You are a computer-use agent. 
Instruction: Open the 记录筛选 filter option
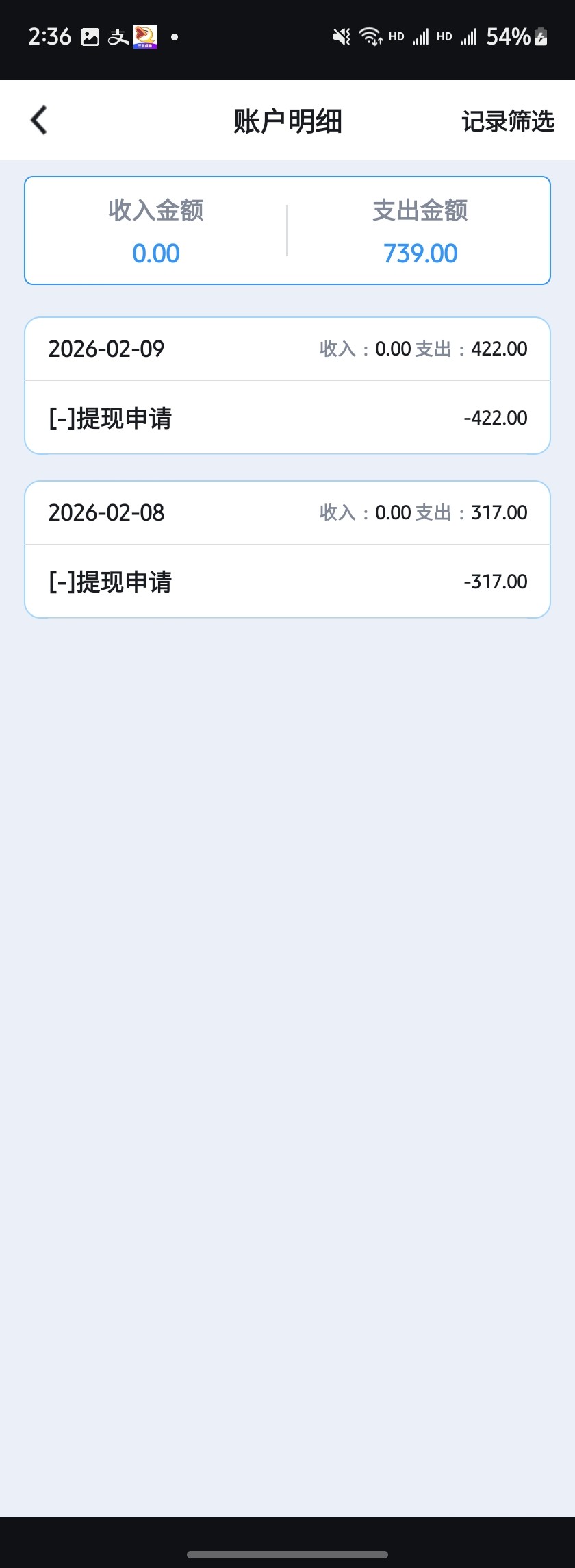coord(507,121)
